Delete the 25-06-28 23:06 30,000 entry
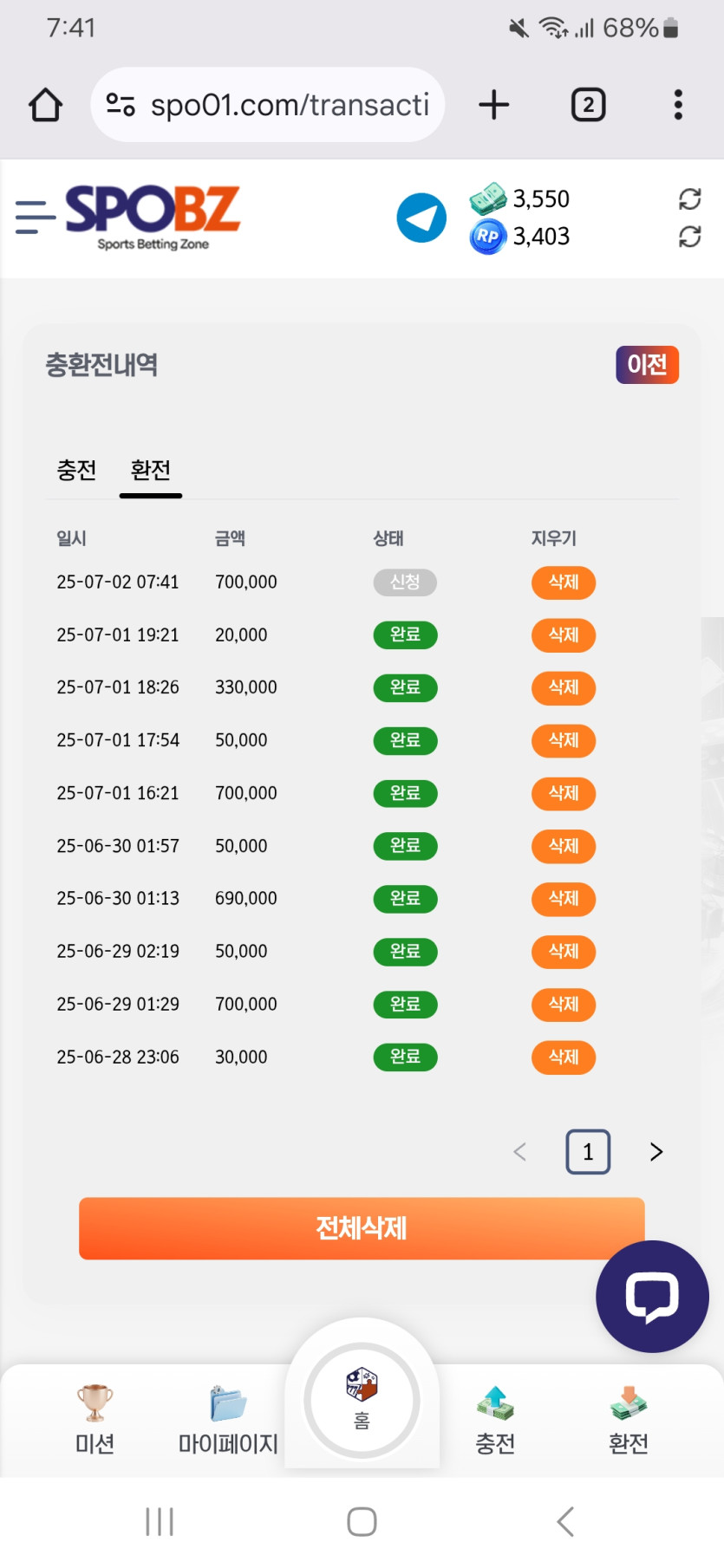The height and width of the screenshot is (1568, 724). (564, 1057)
